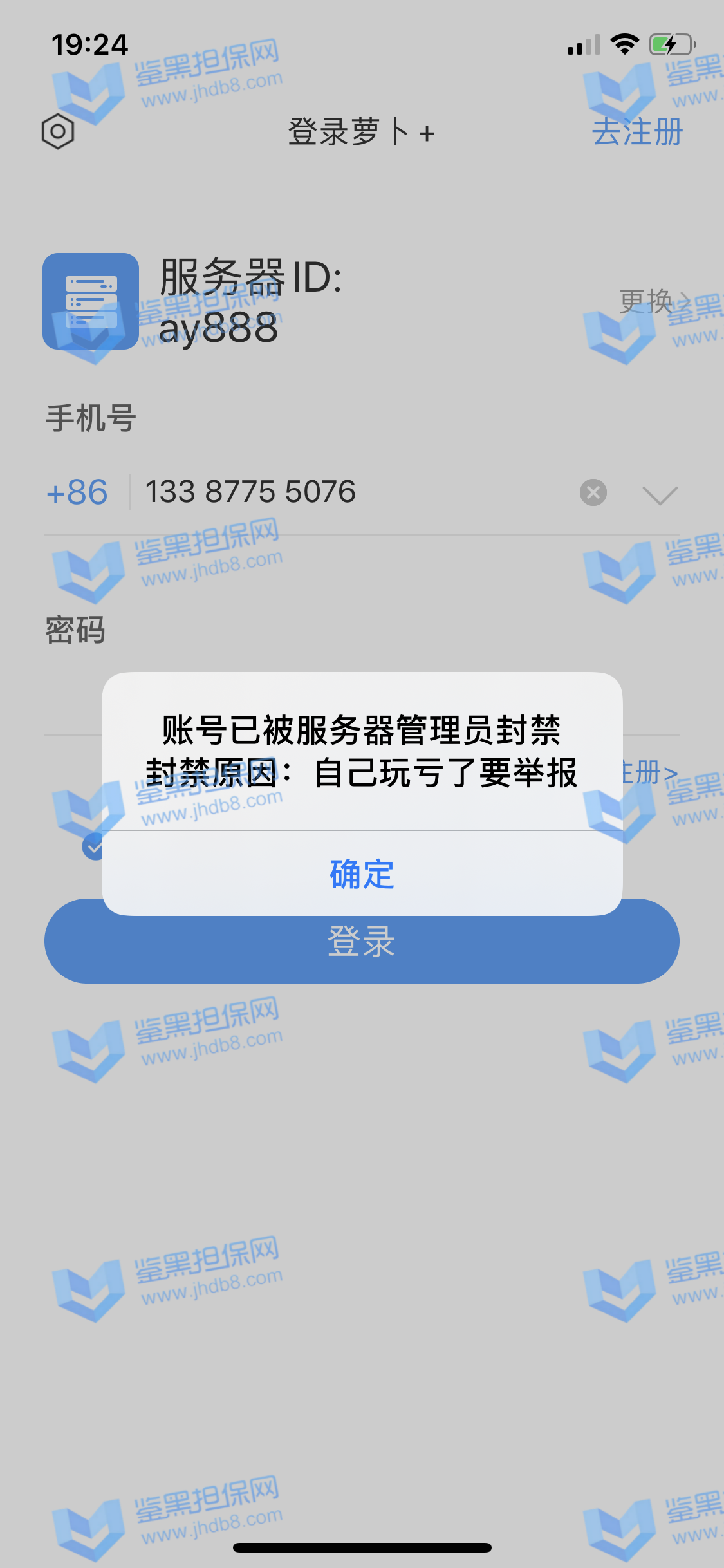Expand the saved accounts chevron
This screenshot has height=1568, width=724.
click(x=660, y=495)
